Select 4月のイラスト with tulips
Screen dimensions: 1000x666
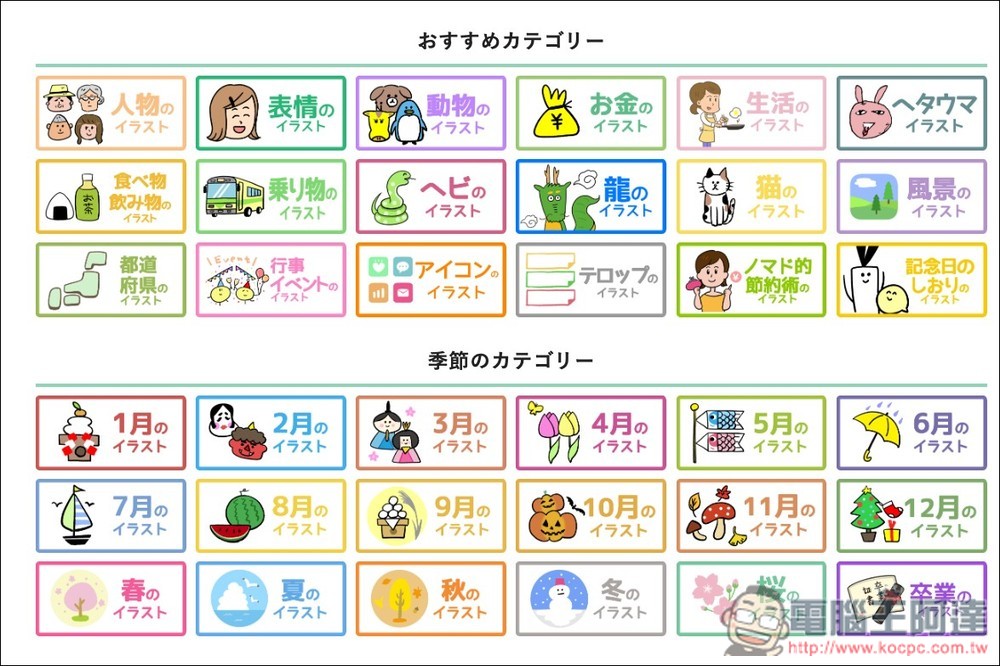click(x=591, y=433)
